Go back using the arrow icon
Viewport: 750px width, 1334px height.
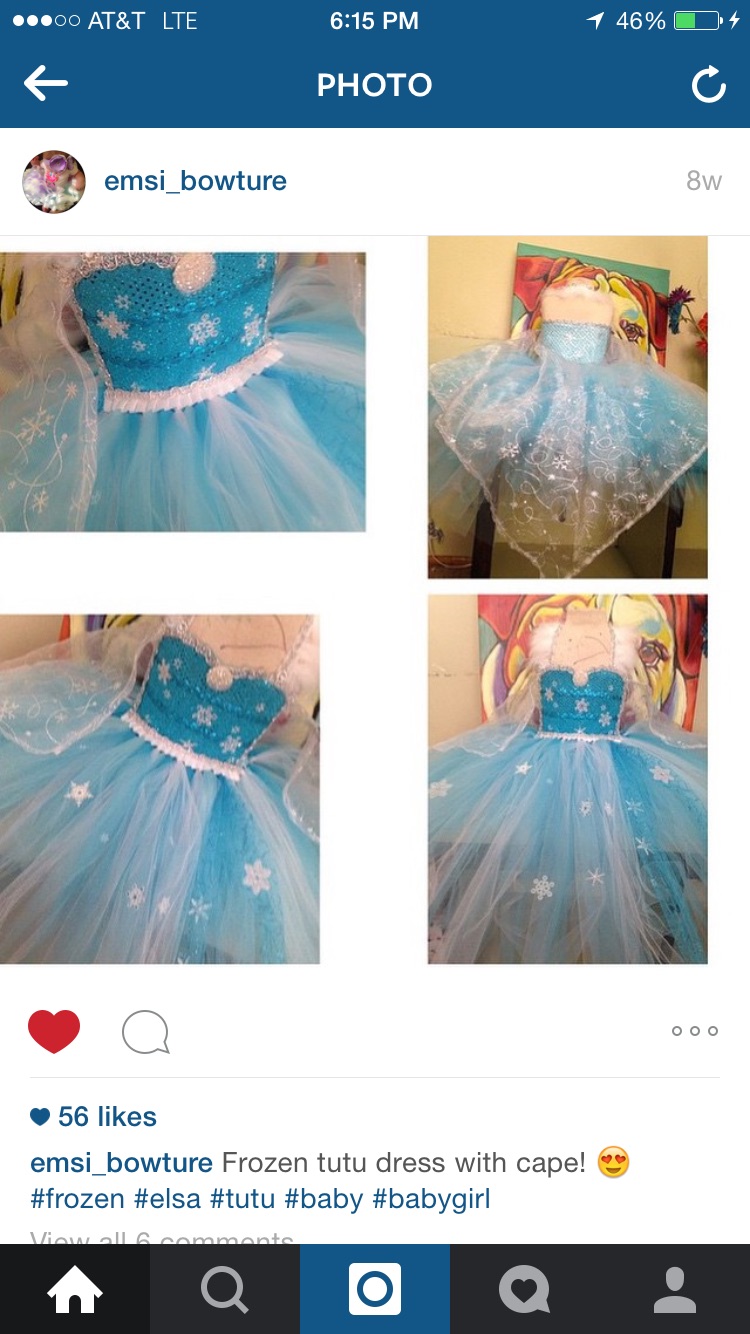click(45, 84)
